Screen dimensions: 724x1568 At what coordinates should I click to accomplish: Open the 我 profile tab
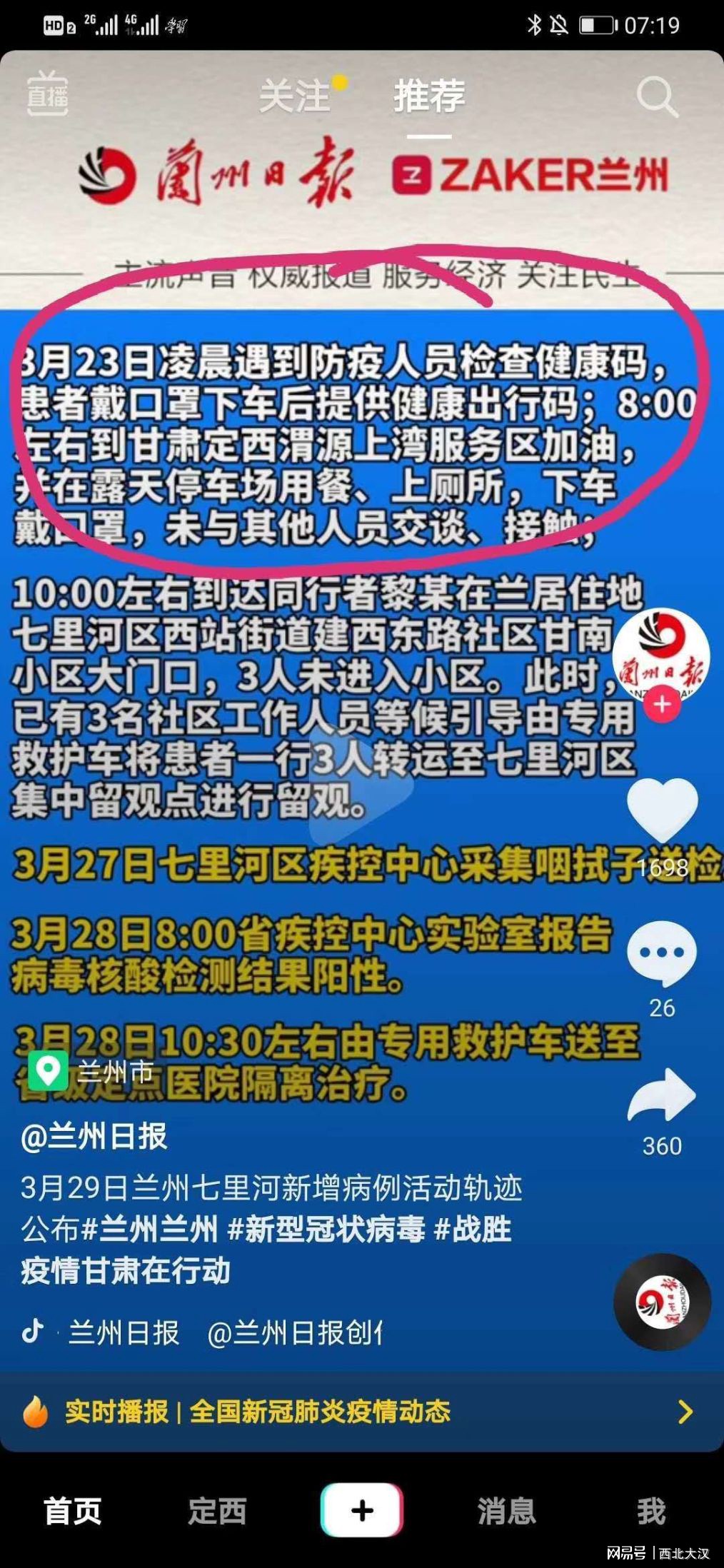click(x=651, y=1511)
